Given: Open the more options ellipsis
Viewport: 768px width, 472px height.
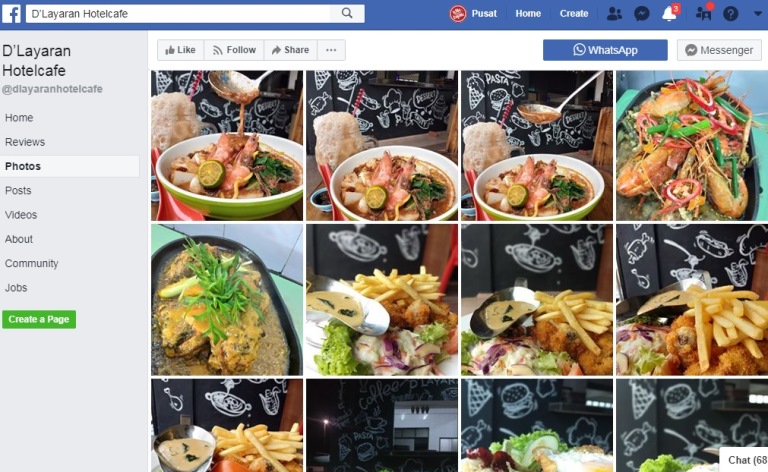Looking at the screenshot, I should pyautogui.click(x=332, y=50).
